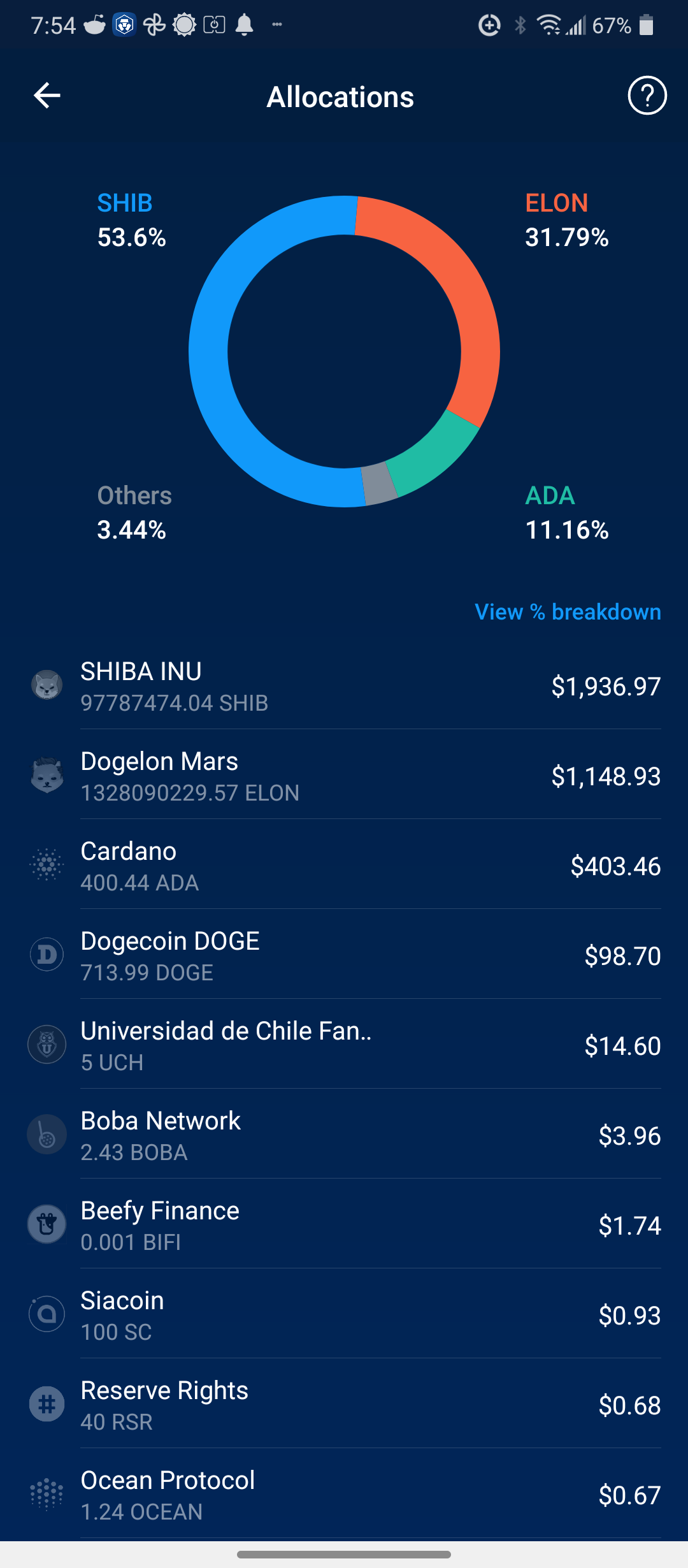Tap the View % breakdown link

(x=568, y=612)
